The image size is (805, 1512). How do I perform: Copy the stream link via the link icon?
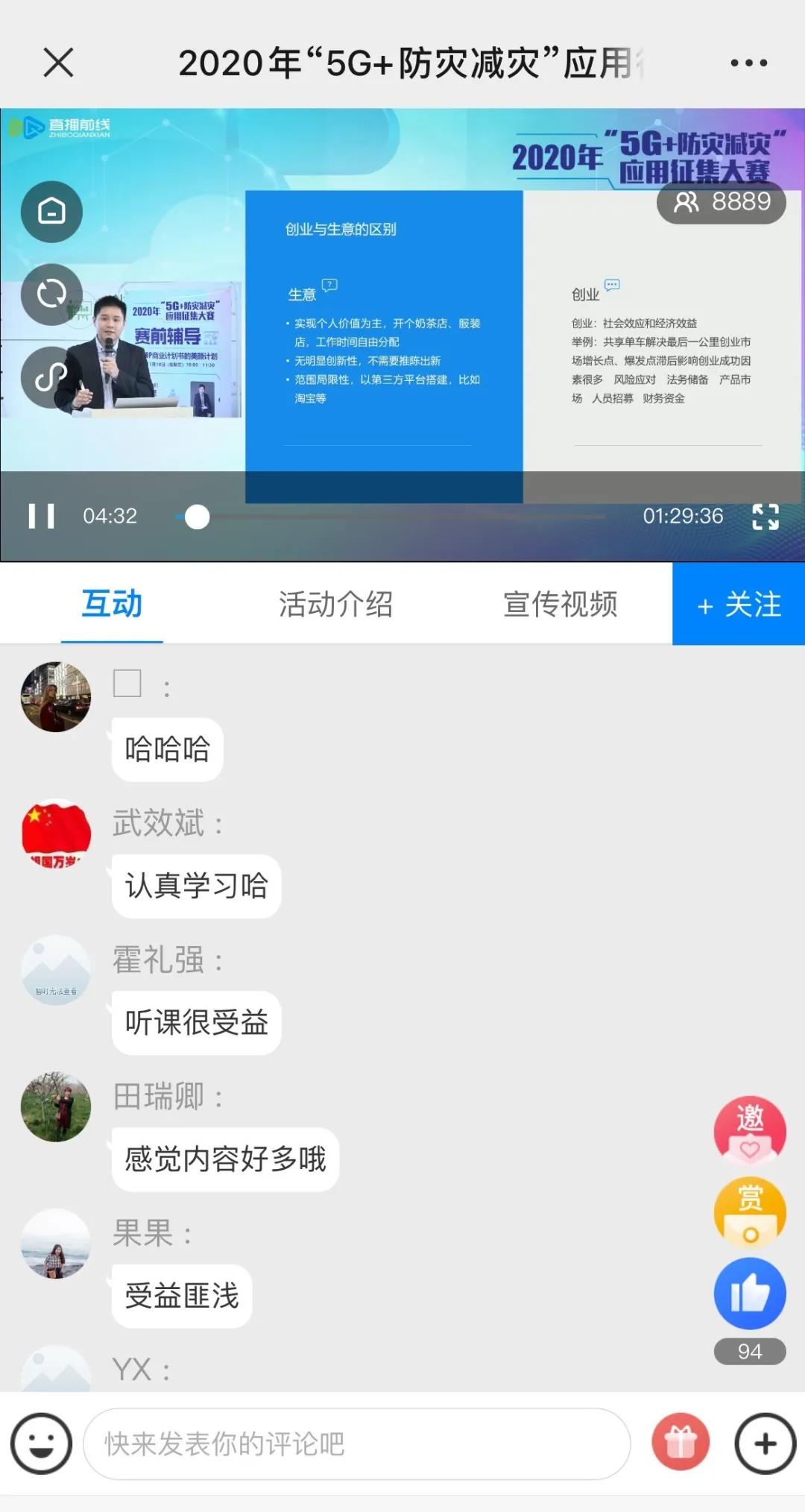click(50, 377)
